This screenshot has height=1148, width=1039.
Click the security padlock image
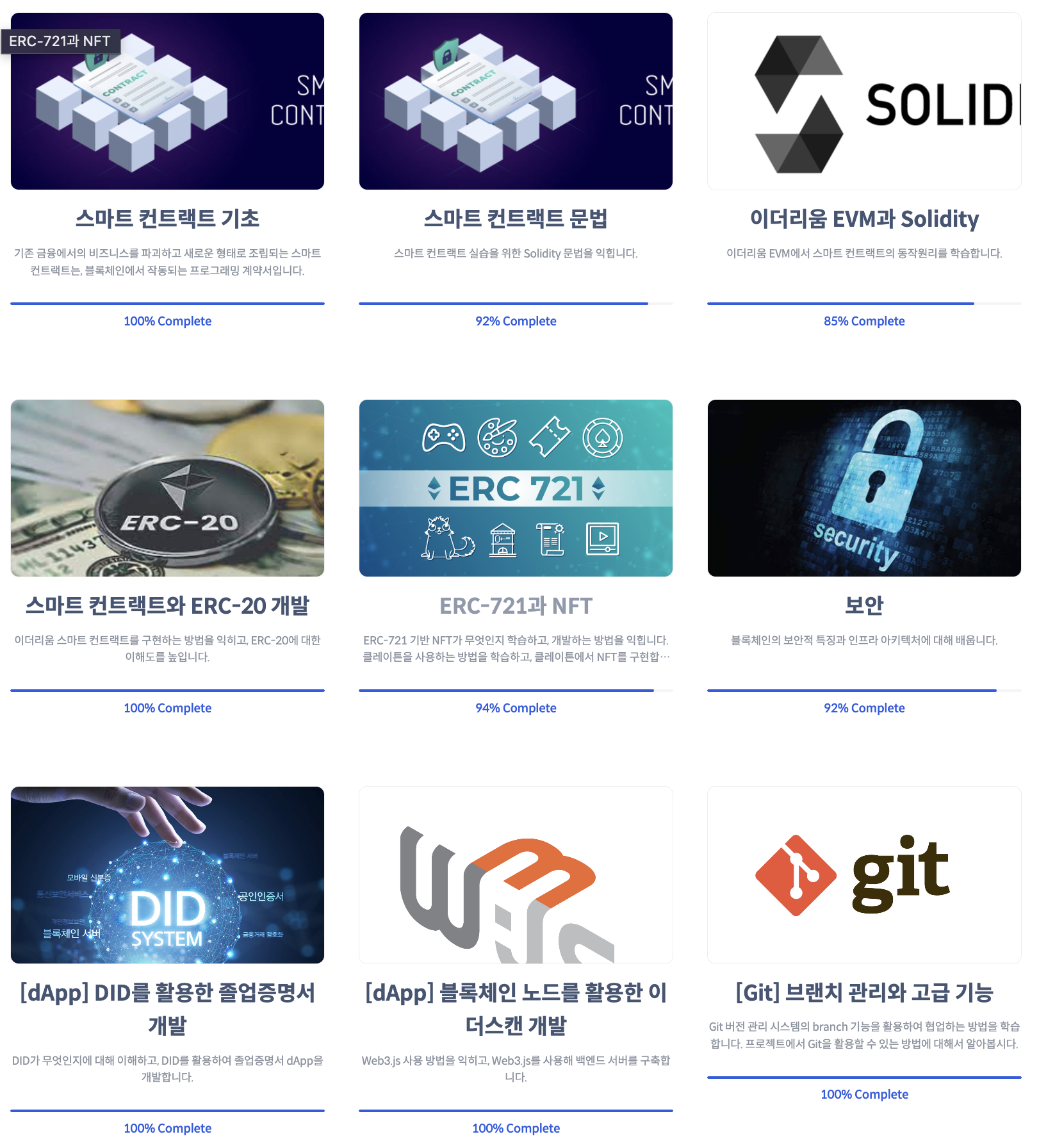[863, 488]
